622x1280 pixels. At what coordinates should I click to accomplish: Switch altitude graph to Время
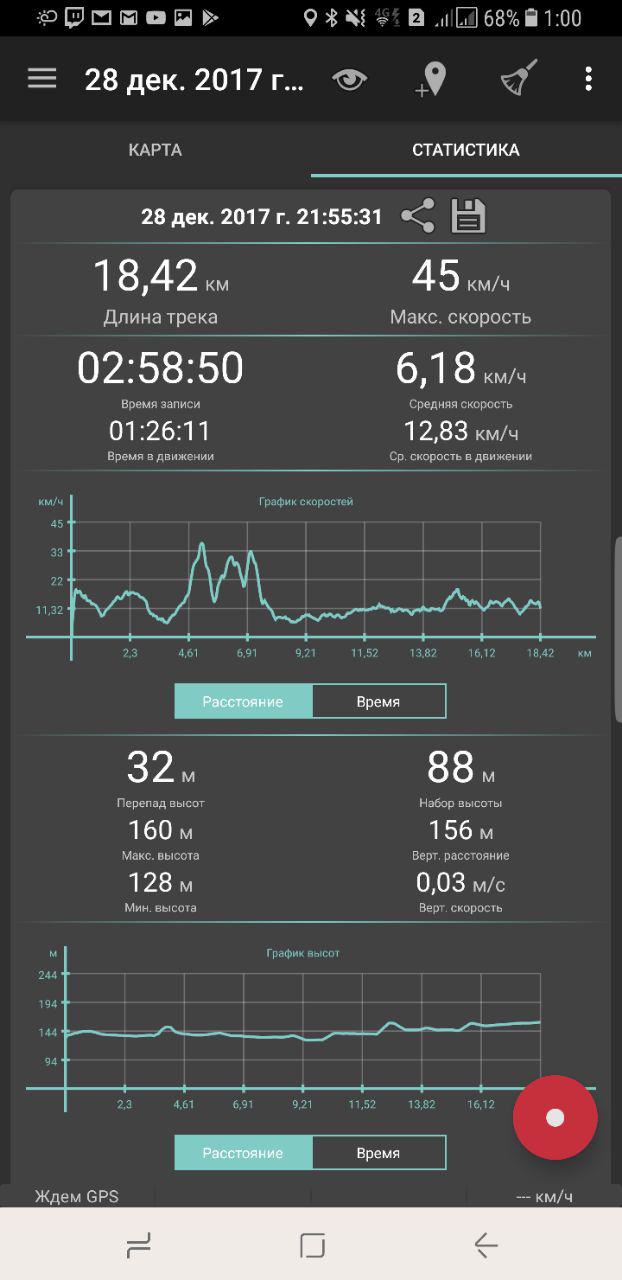(378, 1153)
